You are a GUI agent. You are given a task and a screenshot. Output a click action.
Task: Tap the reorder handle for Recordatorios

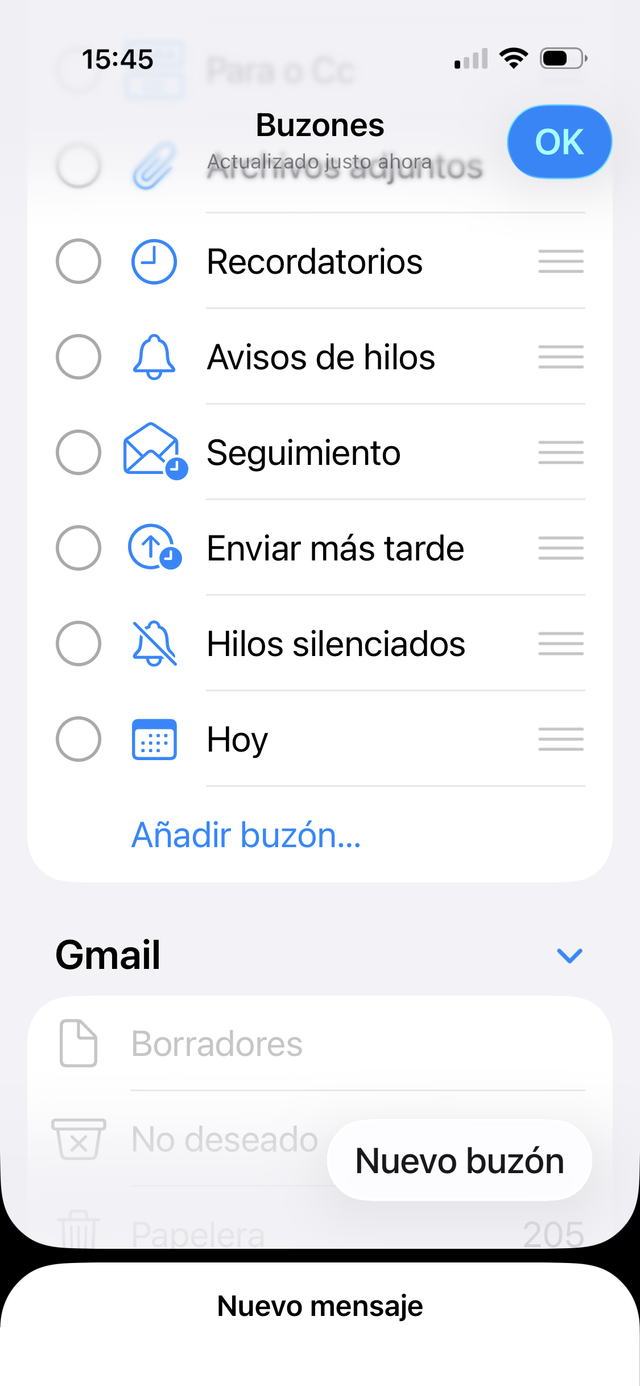561,262
